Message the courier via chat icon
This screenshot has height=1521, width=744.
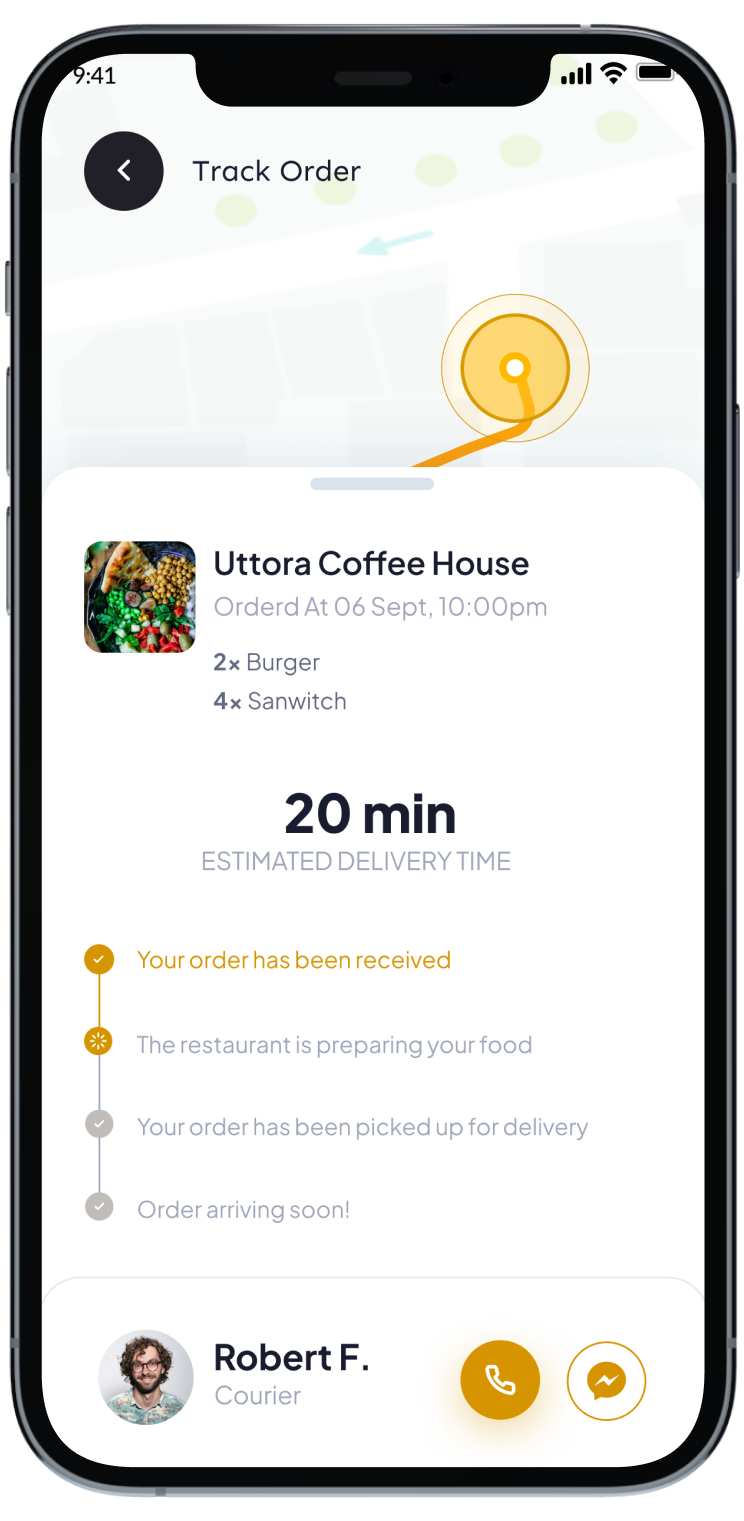(x=606, y=1381)
